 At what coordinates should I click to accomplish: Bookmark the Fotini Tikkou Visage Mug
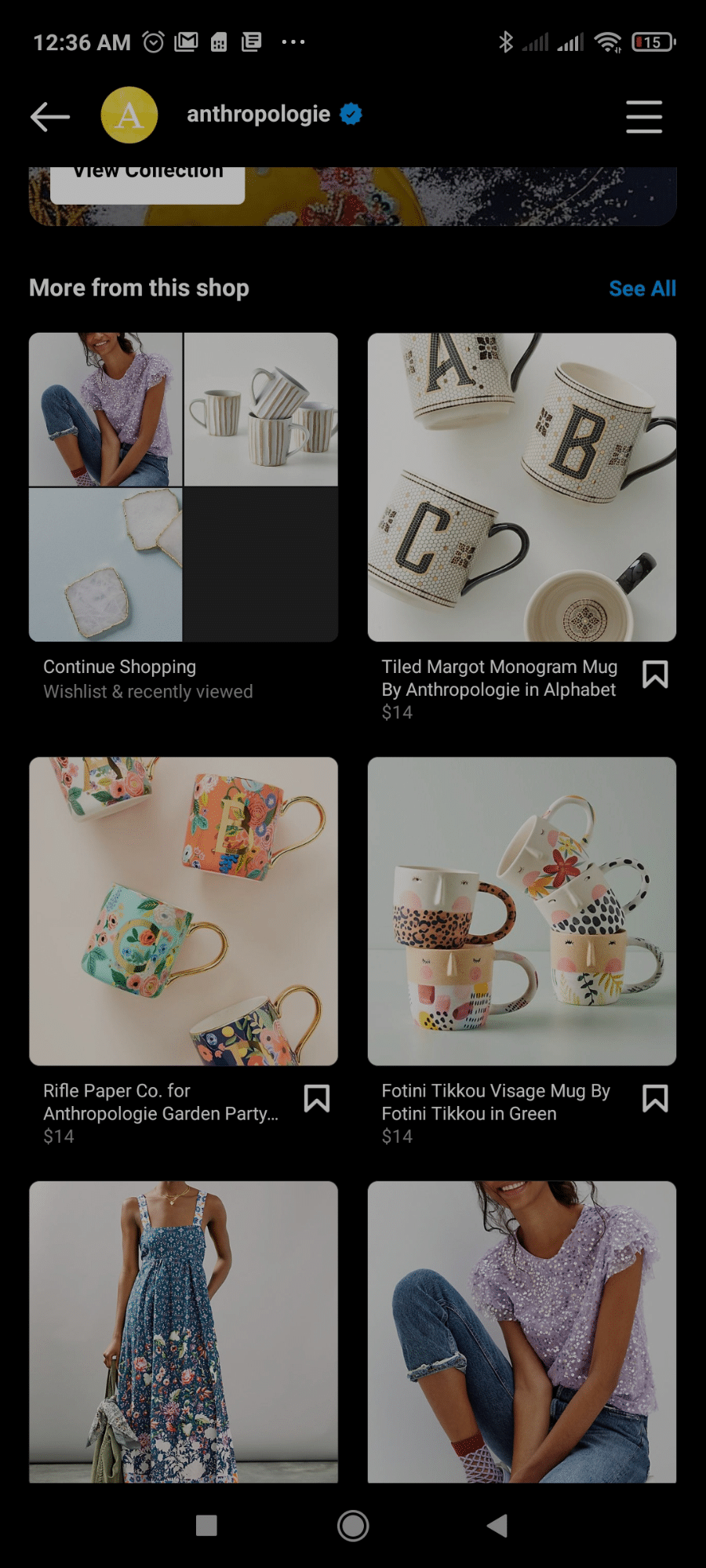(x=655, y=1098)
